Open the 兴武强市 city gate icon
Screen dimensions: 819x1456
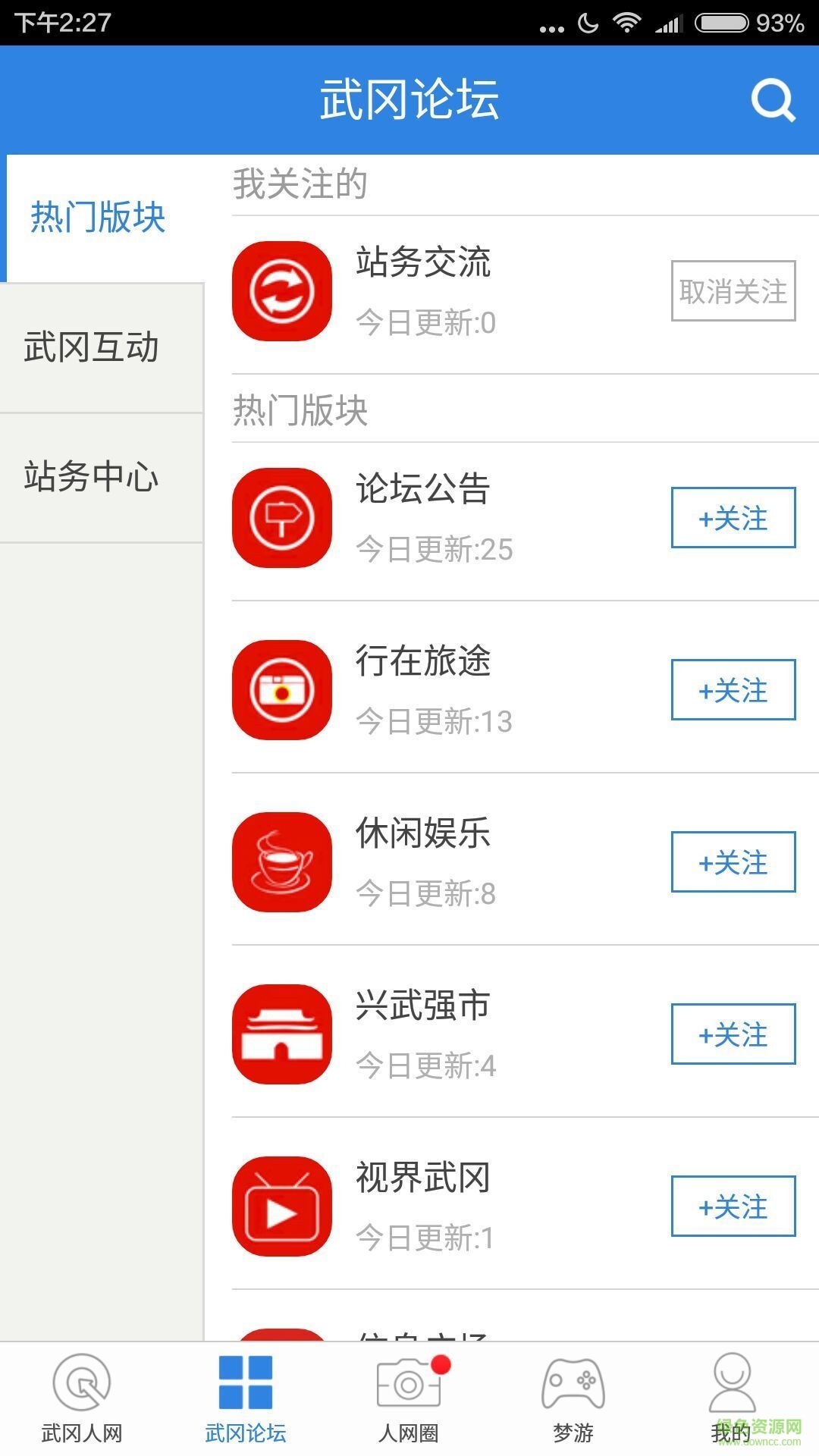pyautogui.click(x=282, y=1034)
